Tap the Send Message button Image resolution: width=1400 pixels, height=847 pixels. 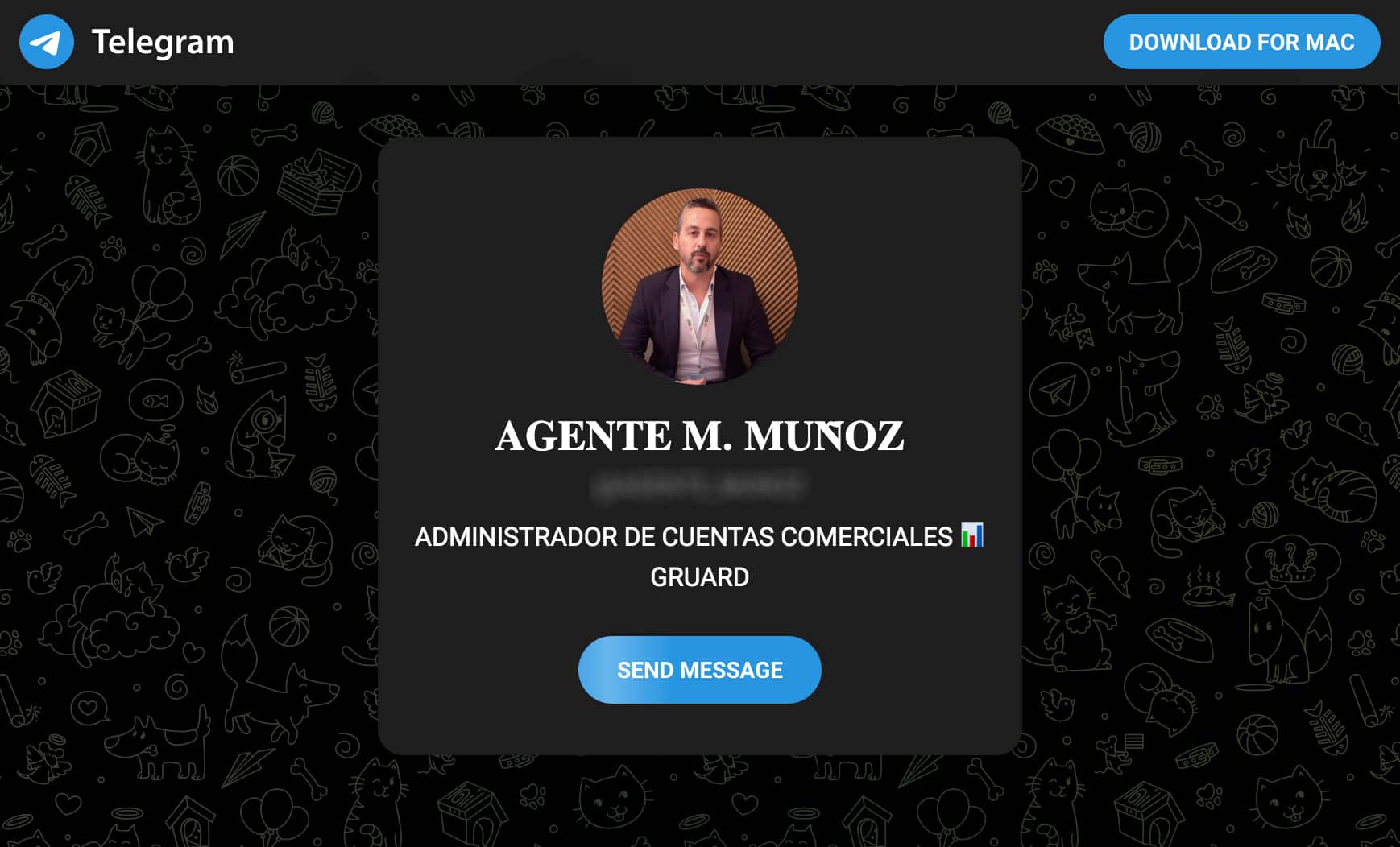(699, 670)
